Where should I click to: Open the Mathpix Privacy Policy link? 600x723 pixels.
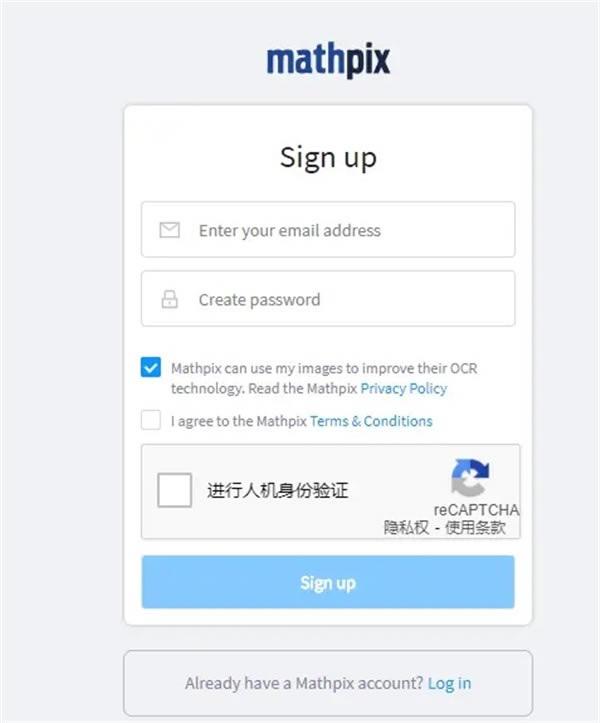coord(403,388)
